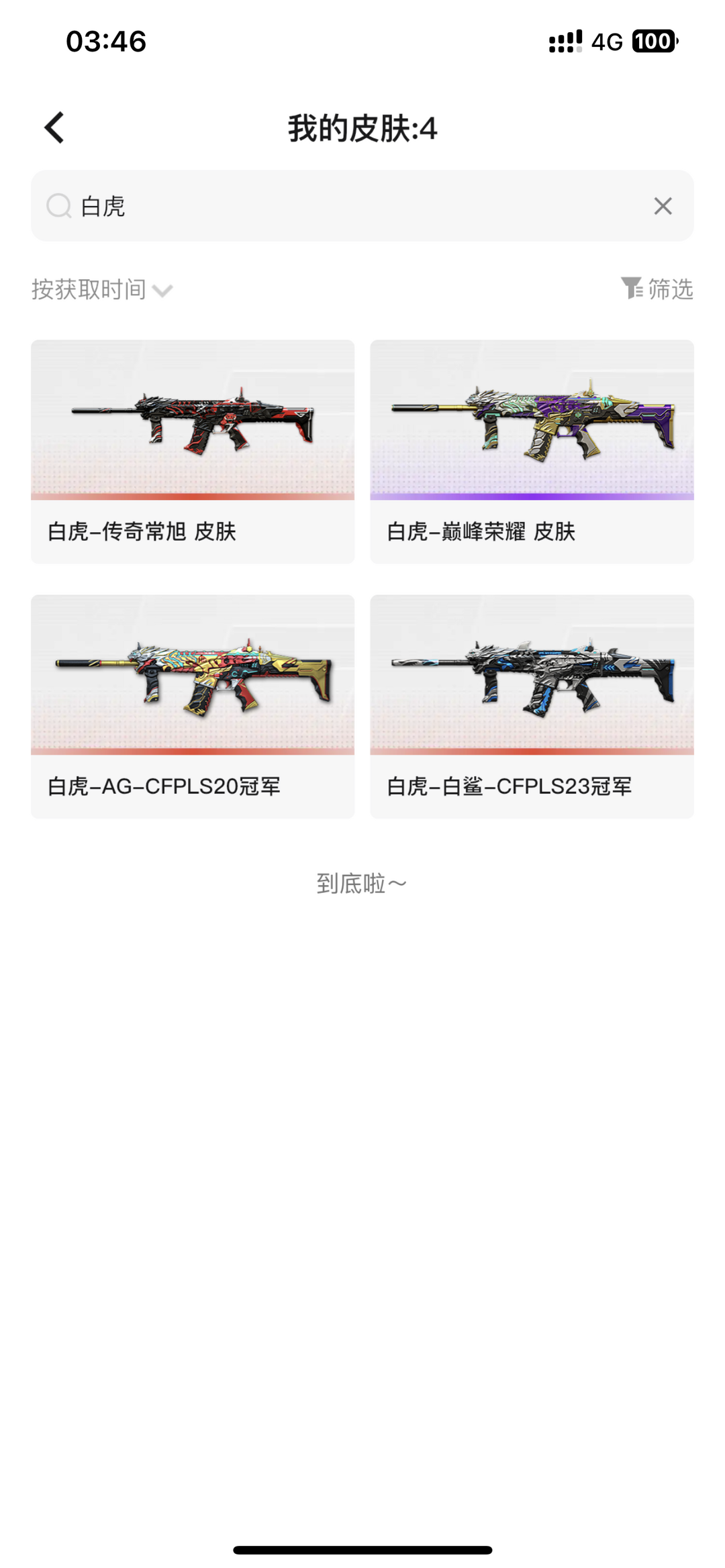Viewport: 725px width, 1568px height.
Task: Clear the search text with the X
Action: pyautogui.click(x=663, y=206)
